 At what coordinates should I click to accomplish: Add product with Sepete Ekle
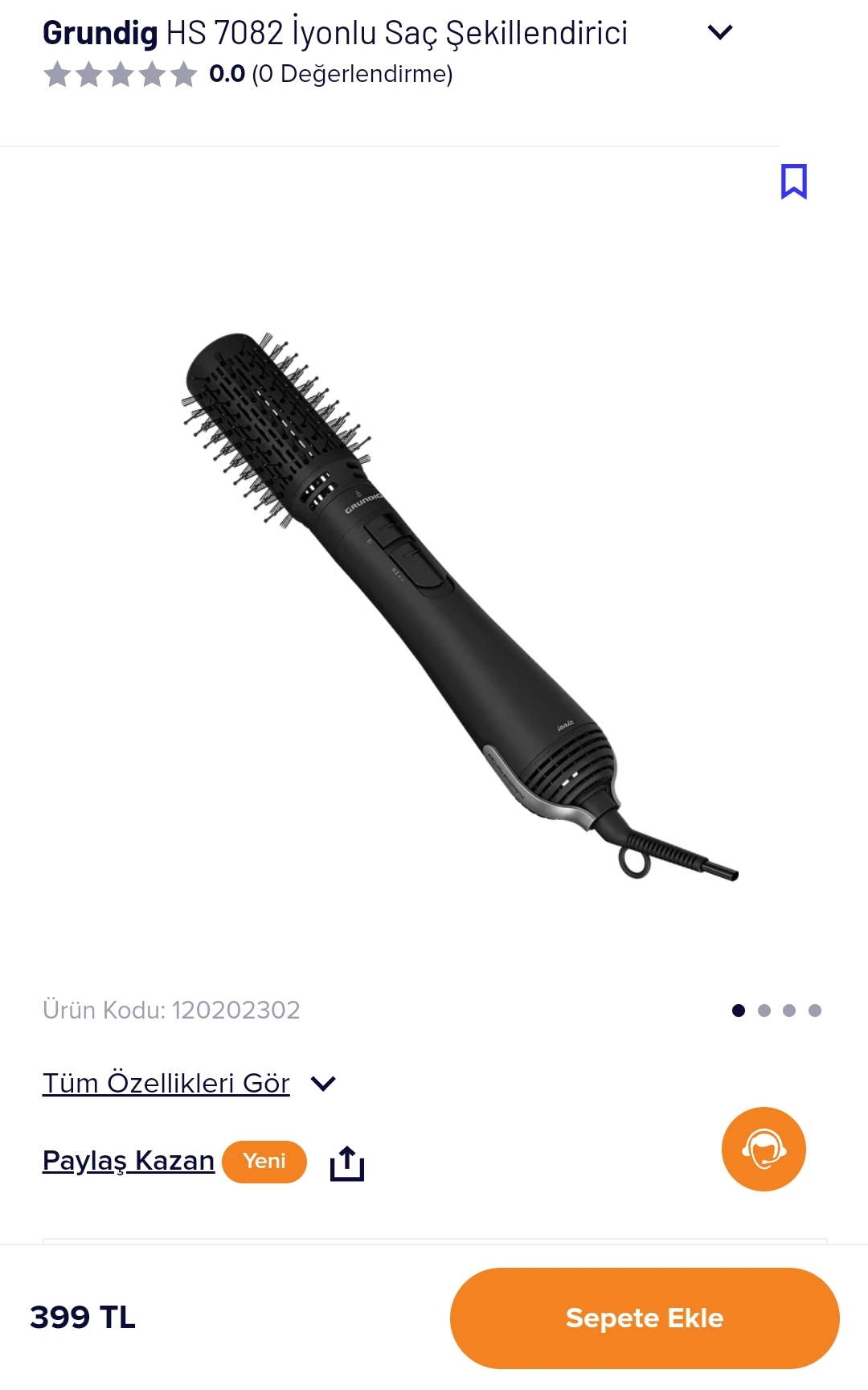[x=644, y=1318]
